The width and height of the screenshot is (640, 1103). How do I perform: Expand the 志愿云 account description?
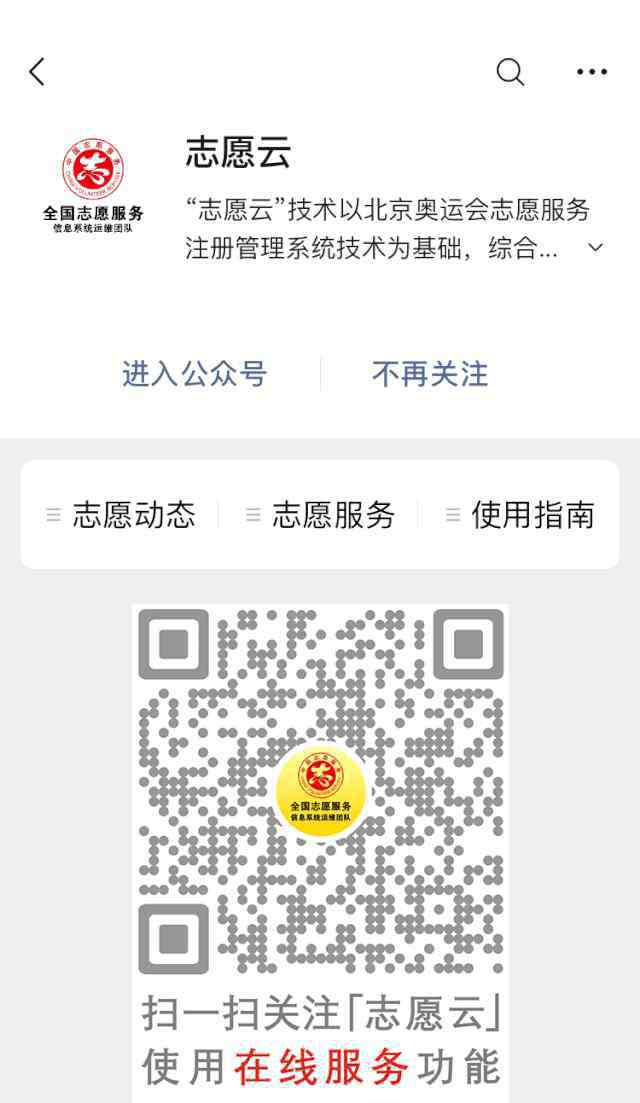click(x=596, y=247)
